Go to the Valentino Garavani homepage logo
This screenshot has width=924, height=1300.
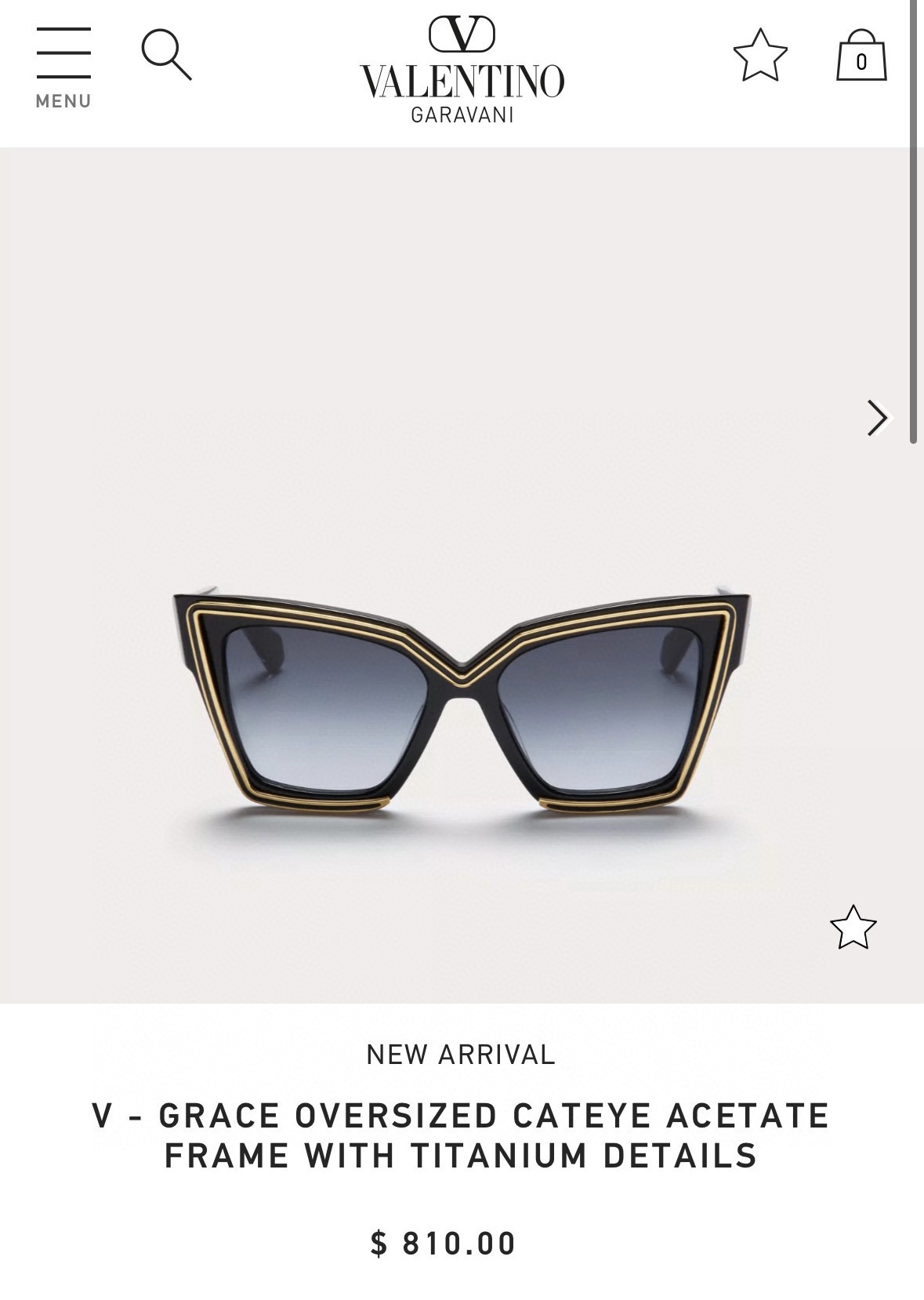tap(462, 70)
